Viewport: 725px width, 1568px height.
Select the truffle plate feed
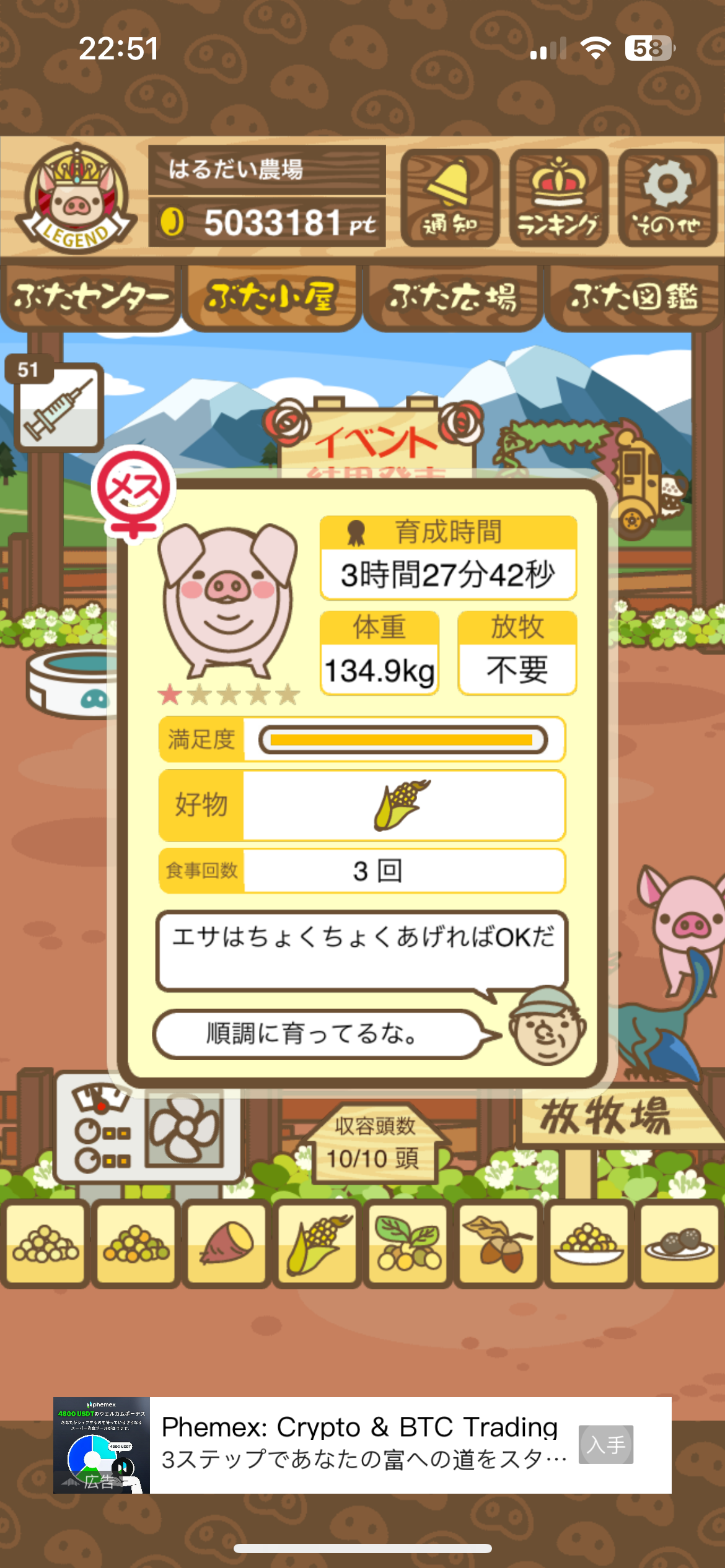point(679,1244)
